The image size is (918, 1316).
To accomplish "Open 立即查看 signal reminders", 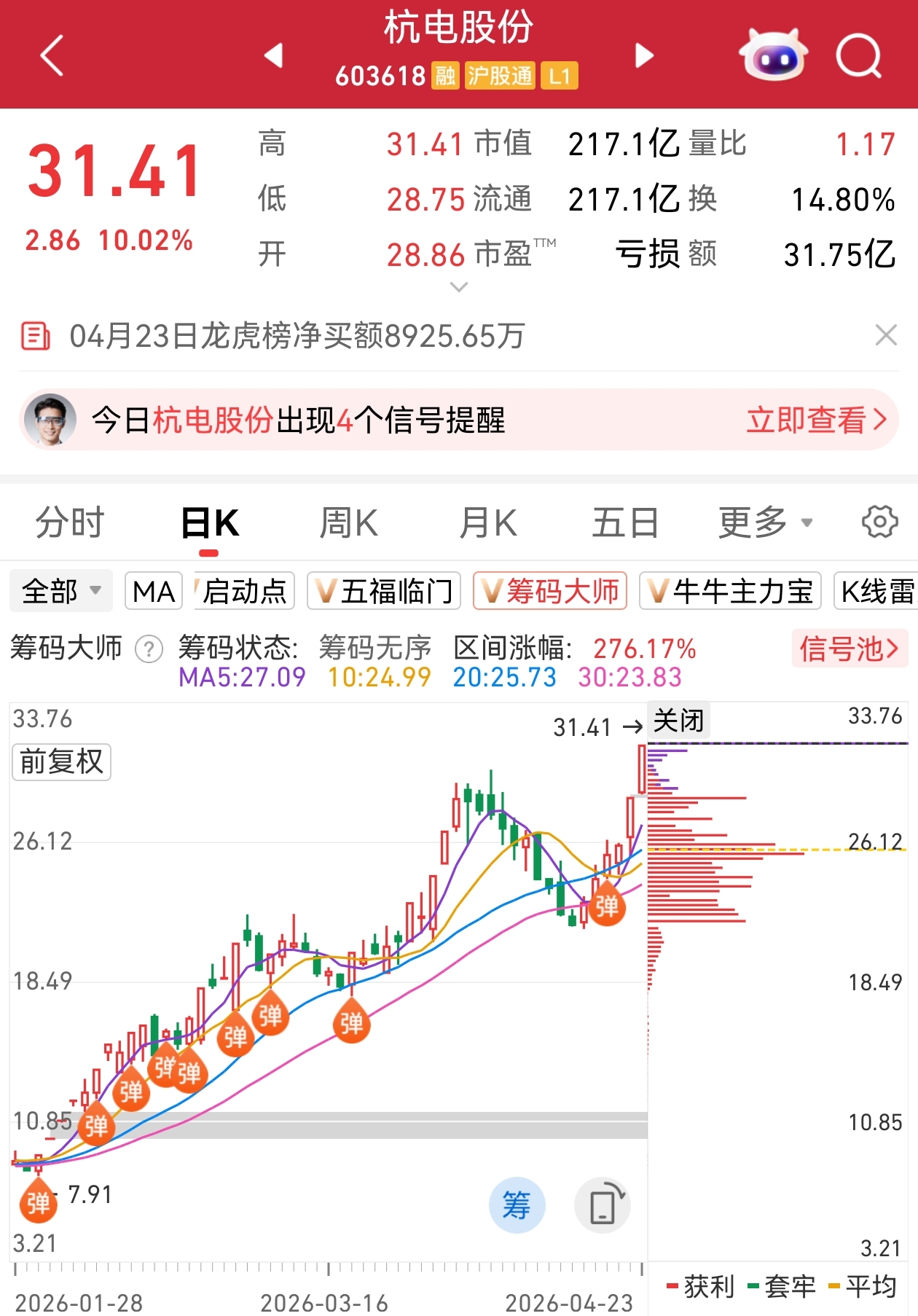I will point(816,420).
